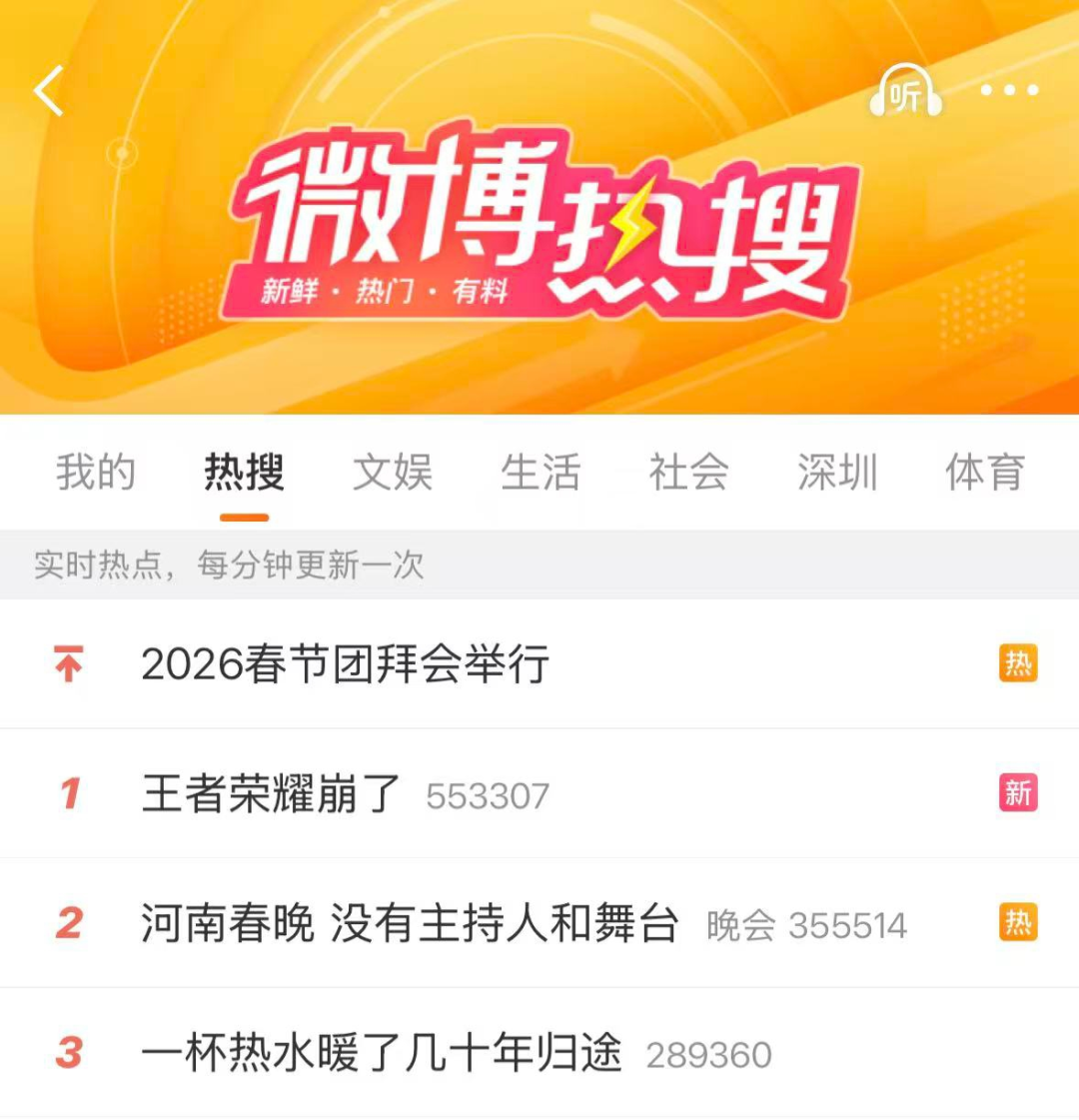The height and width of the screenshot is (1120, 1079).
Task: Switch to the 我的 tab
Action: 97,474
